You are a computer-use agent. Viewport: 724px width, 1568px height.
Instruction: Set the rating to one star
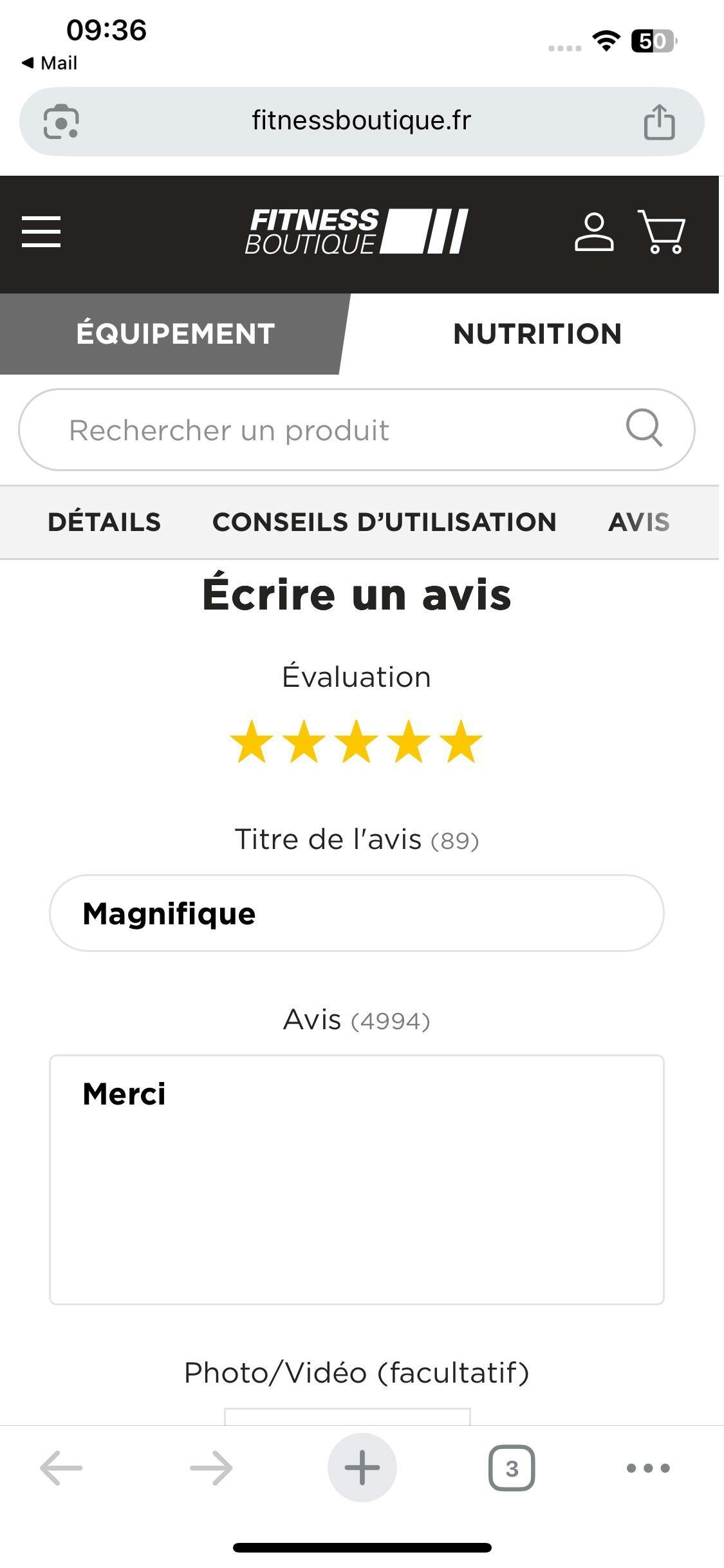[252, 742]
